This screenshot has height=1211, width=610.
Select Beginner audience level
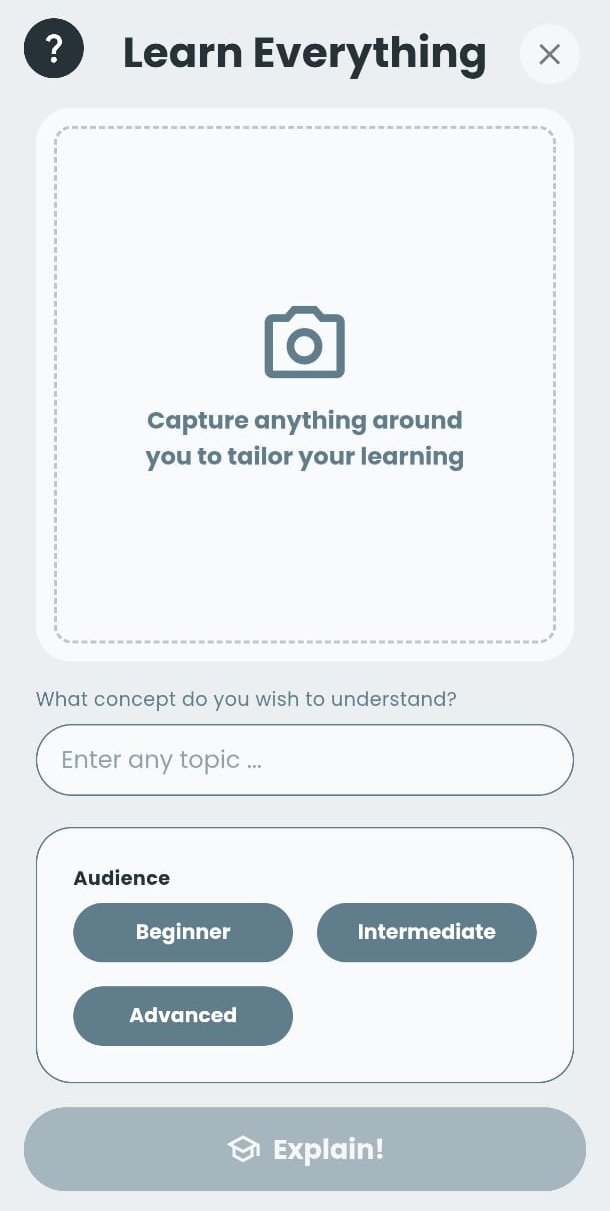click(183, 932)
